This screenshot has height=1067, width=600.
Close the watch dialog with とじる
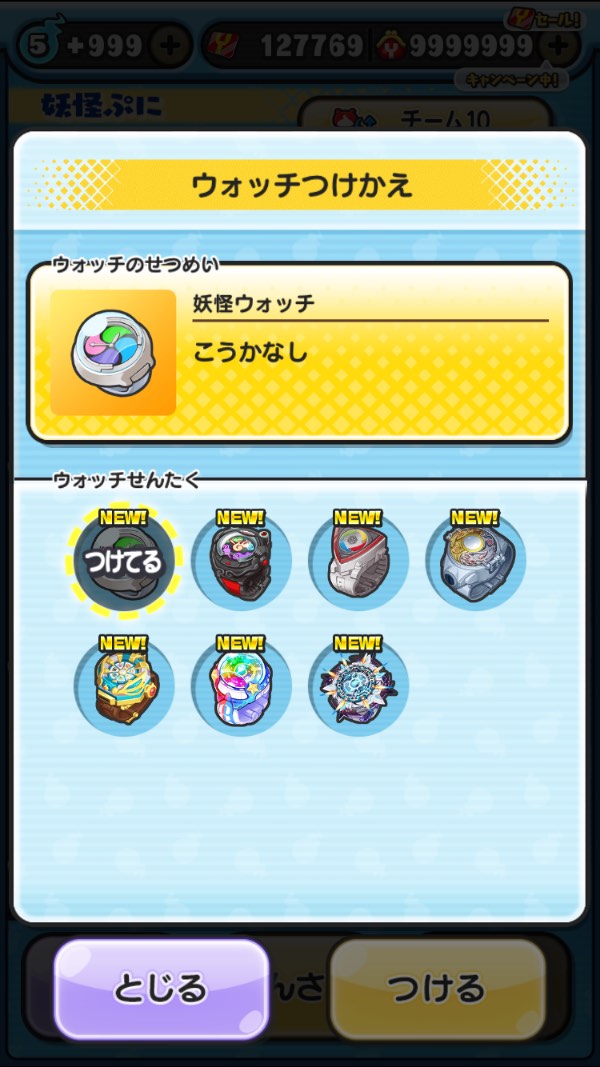[x=161, y=988]
